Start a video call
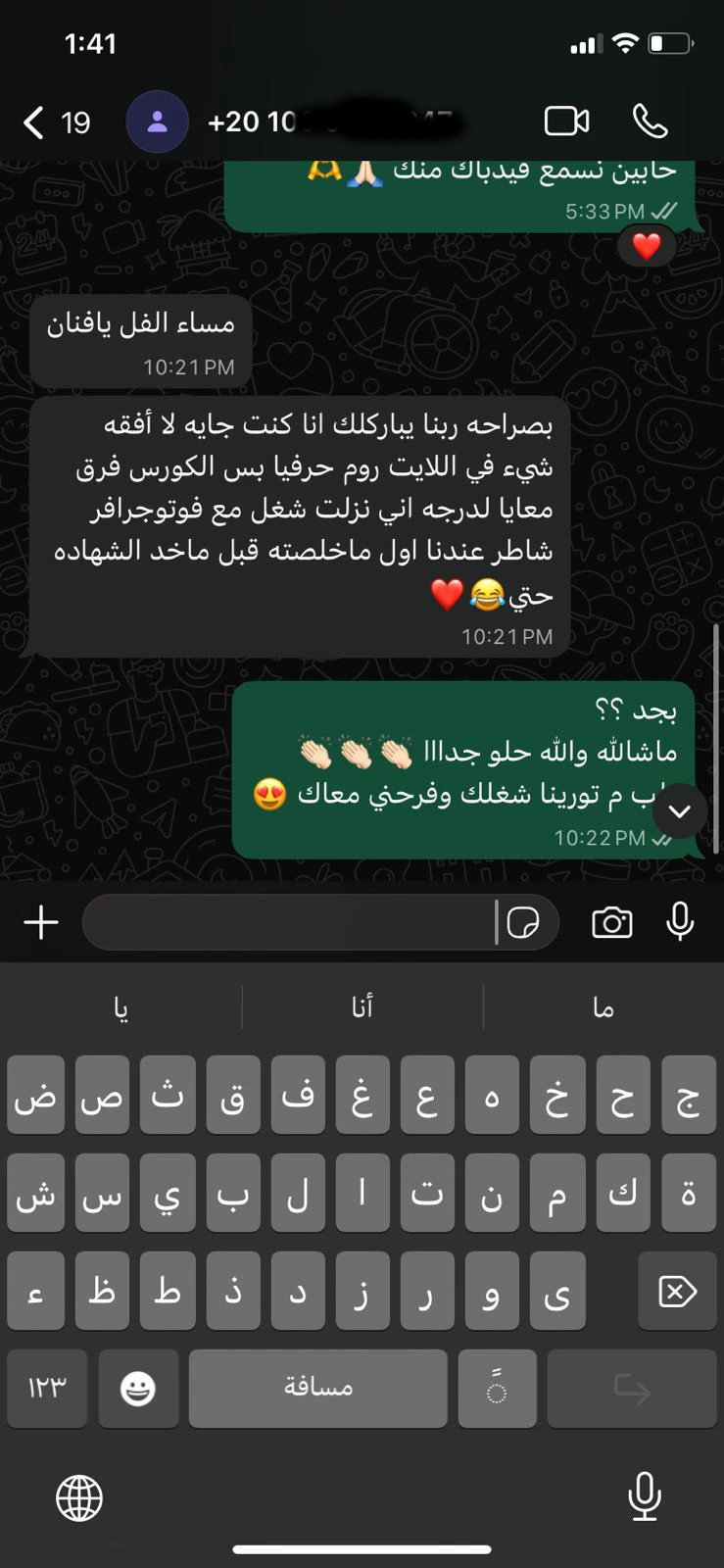 tap(566, 122)
